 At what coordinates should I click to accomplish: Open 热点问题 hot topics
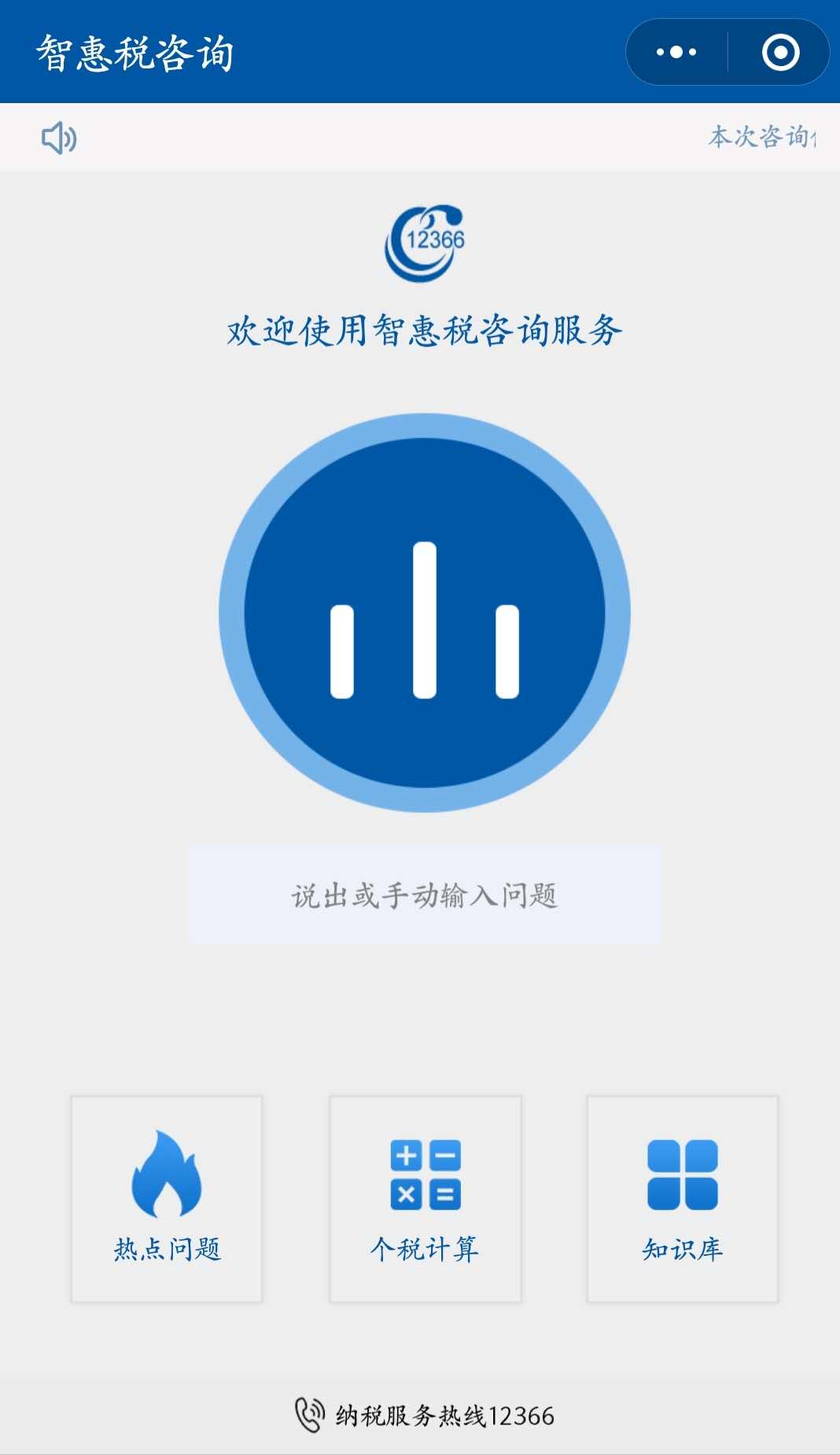pos(167,1198)
